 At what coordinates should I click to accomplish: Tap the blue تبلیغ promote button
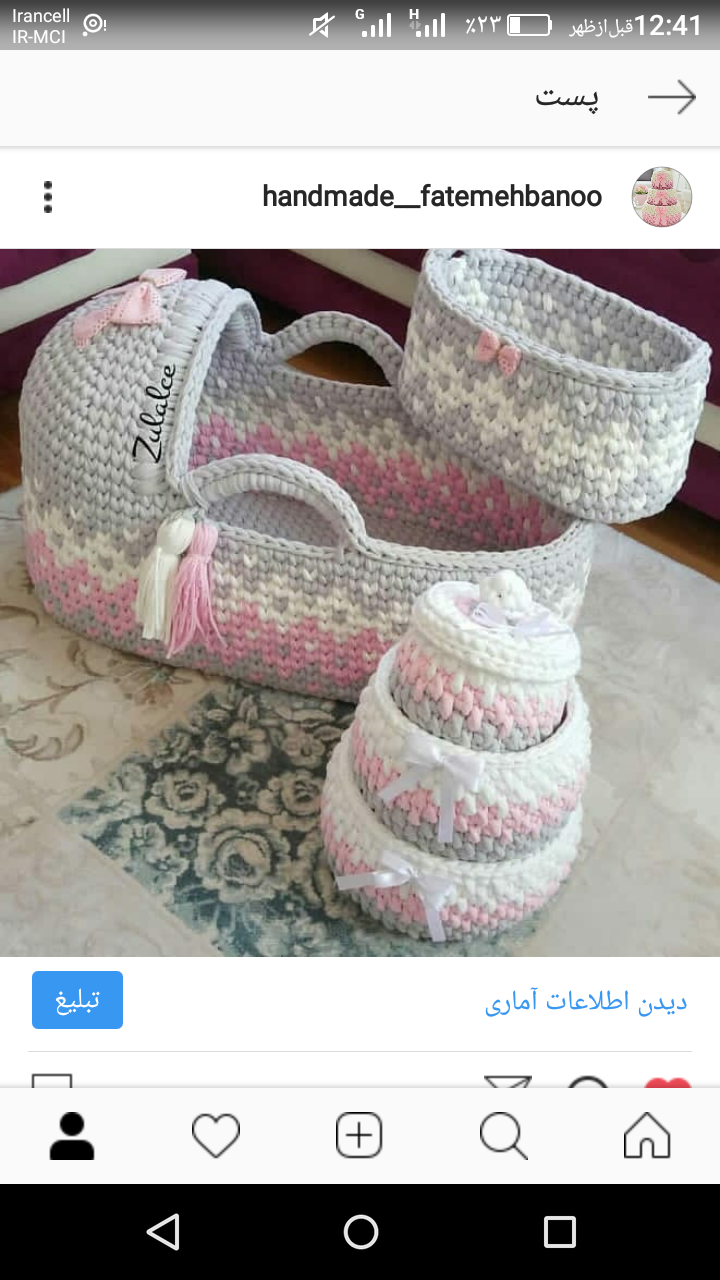[77, 1000]
